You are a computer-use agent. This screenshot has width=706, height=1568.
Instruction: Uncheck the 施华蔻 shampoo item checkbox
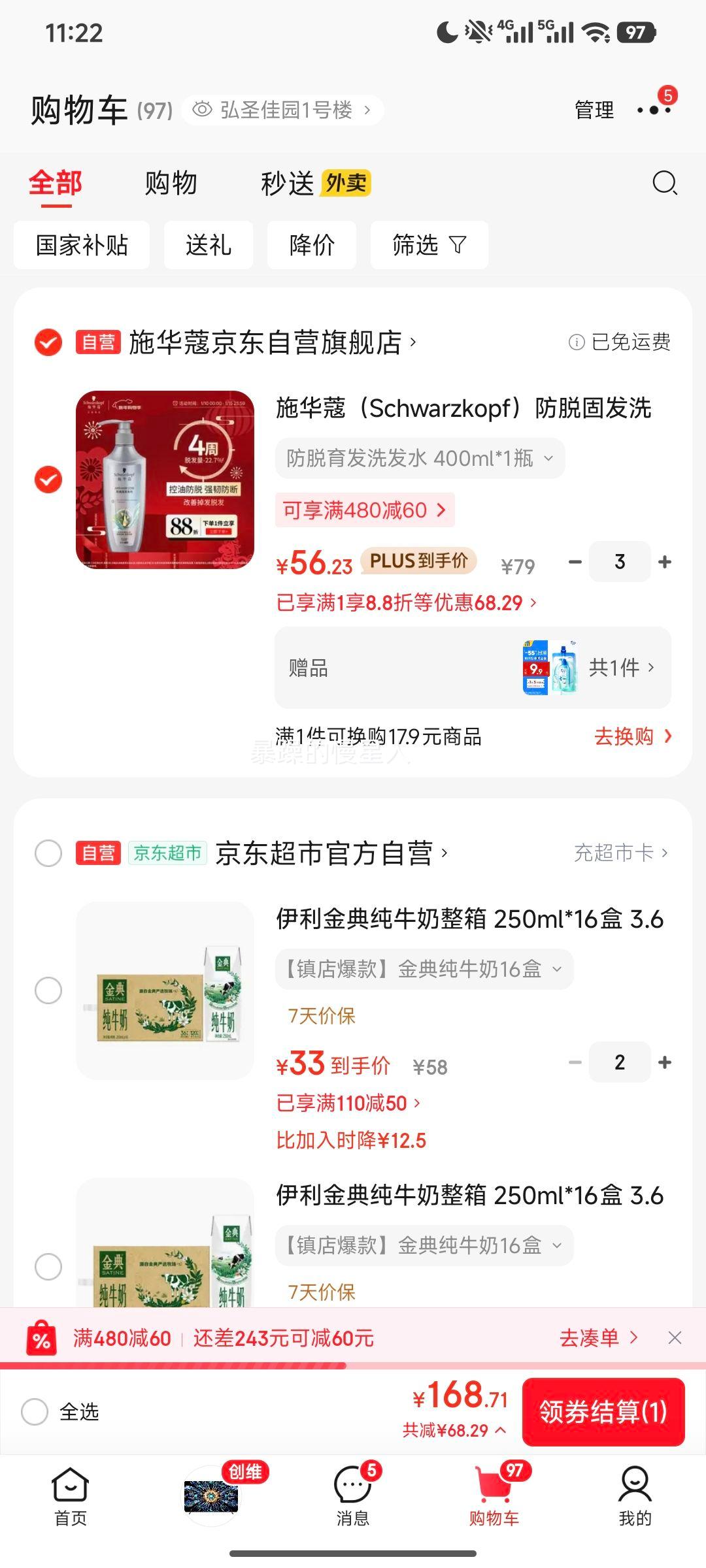tap(47, 479)
